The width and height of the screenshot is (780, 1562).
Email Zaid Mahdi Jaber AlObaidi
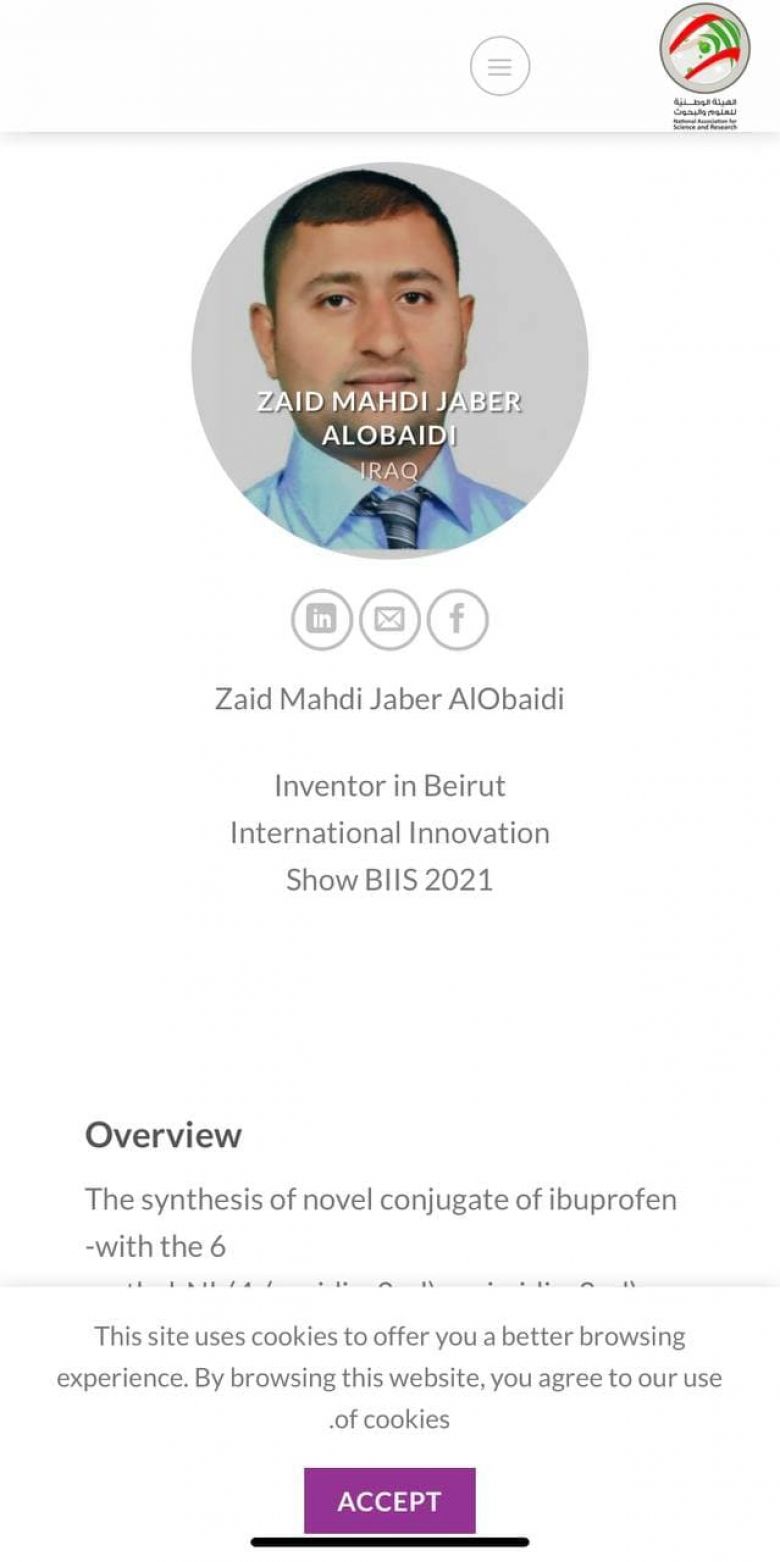pos(389,620)
